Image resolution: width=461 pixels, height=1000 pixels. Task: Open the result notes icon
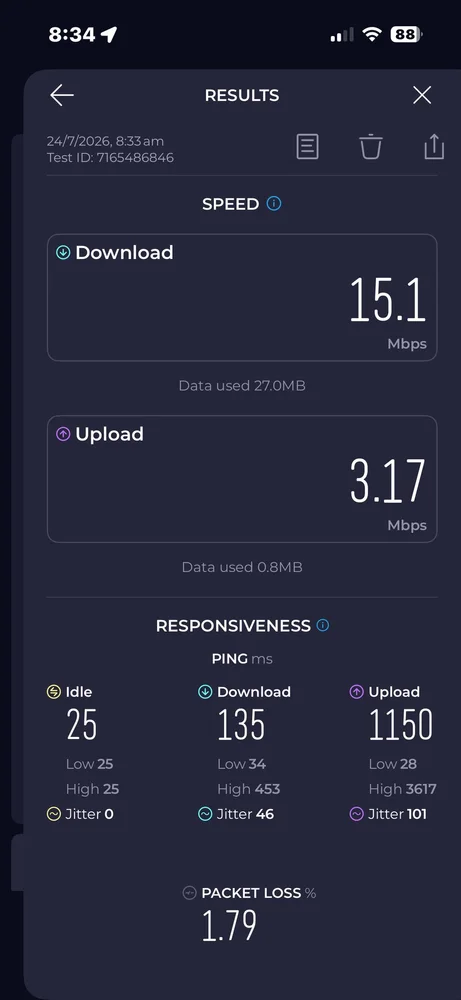click(x=307, y=147)
